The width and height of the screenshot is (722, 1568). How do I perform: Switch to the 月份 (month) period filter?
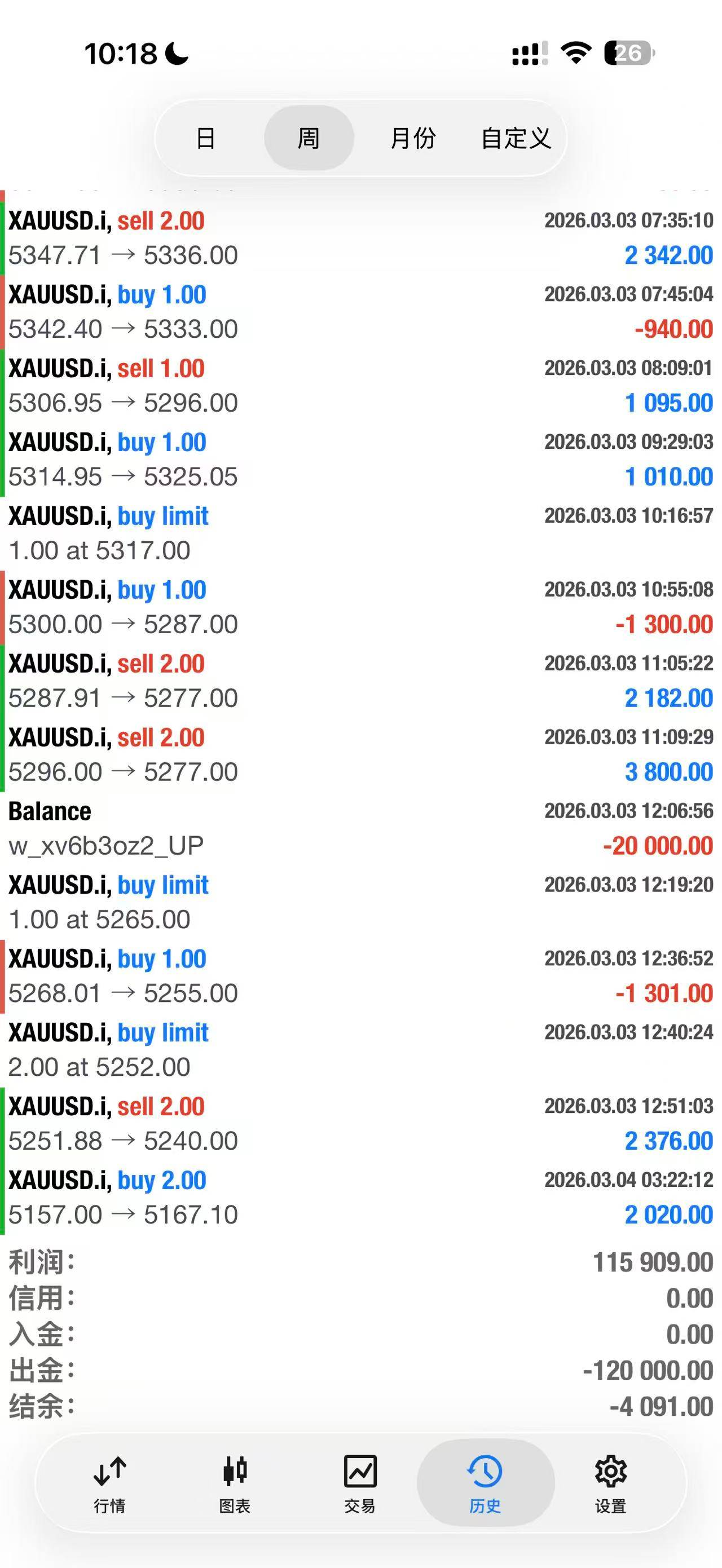413,138
